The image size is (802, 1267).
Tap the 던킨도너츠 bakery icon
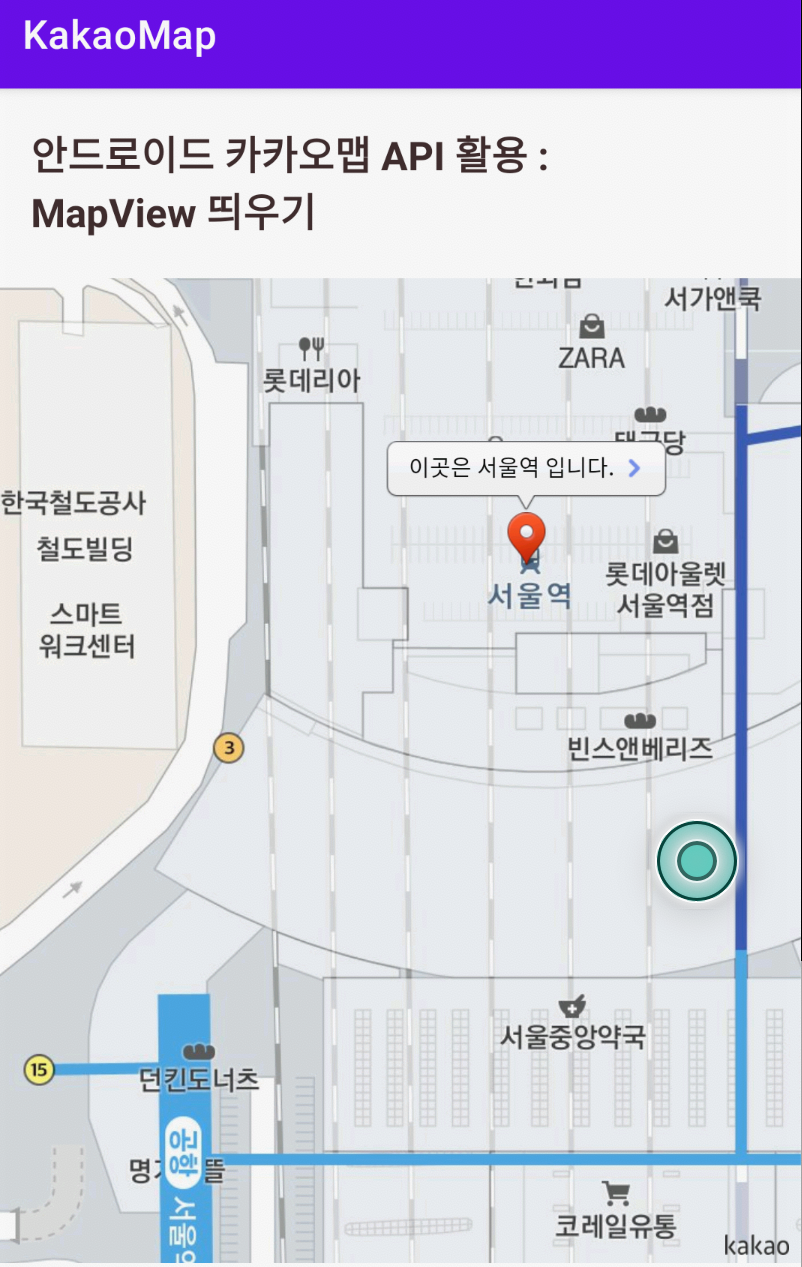pos(198,1051)
